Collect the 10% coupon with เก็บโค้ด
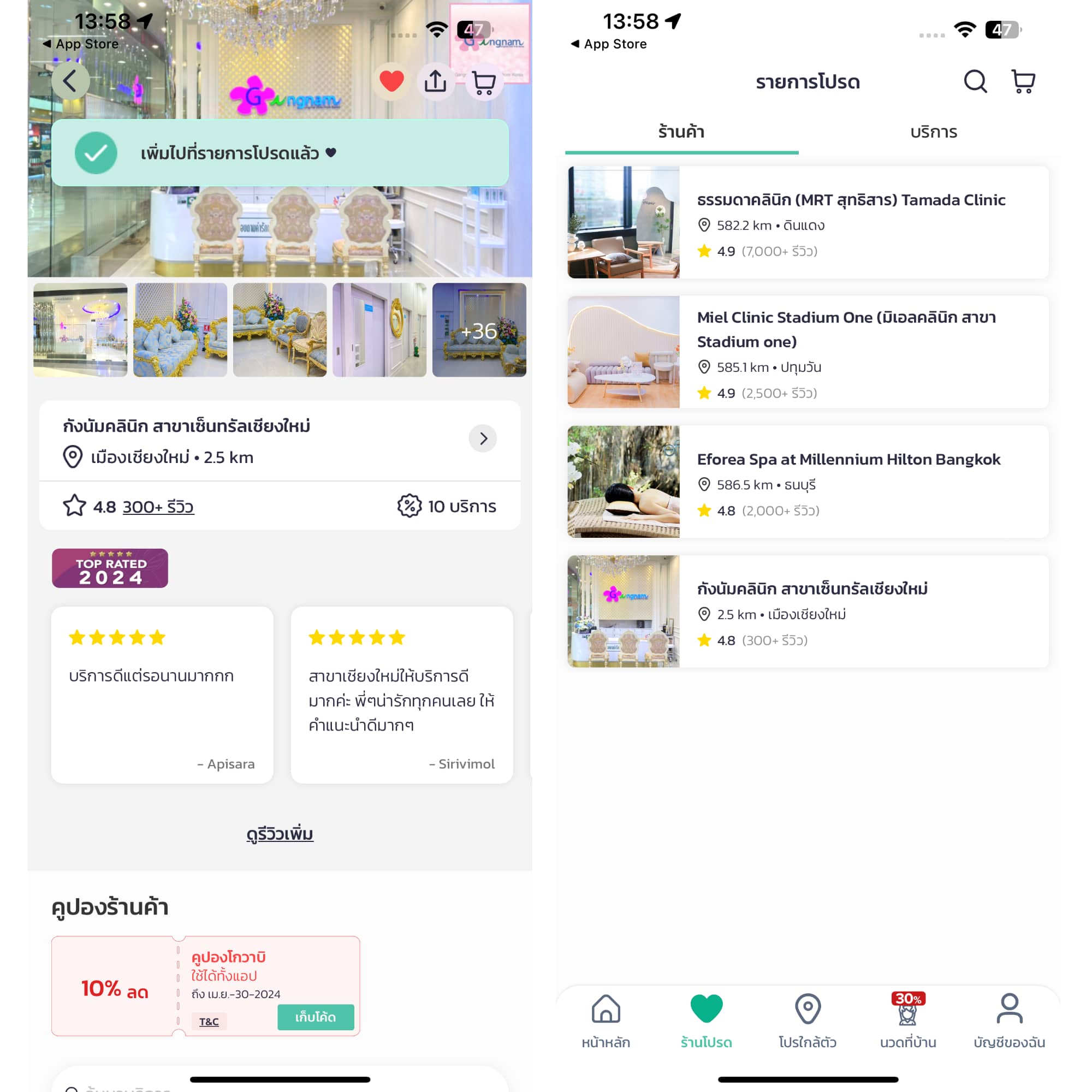This screenshot has height=1092, width=1092. (x=316, y=1017)
